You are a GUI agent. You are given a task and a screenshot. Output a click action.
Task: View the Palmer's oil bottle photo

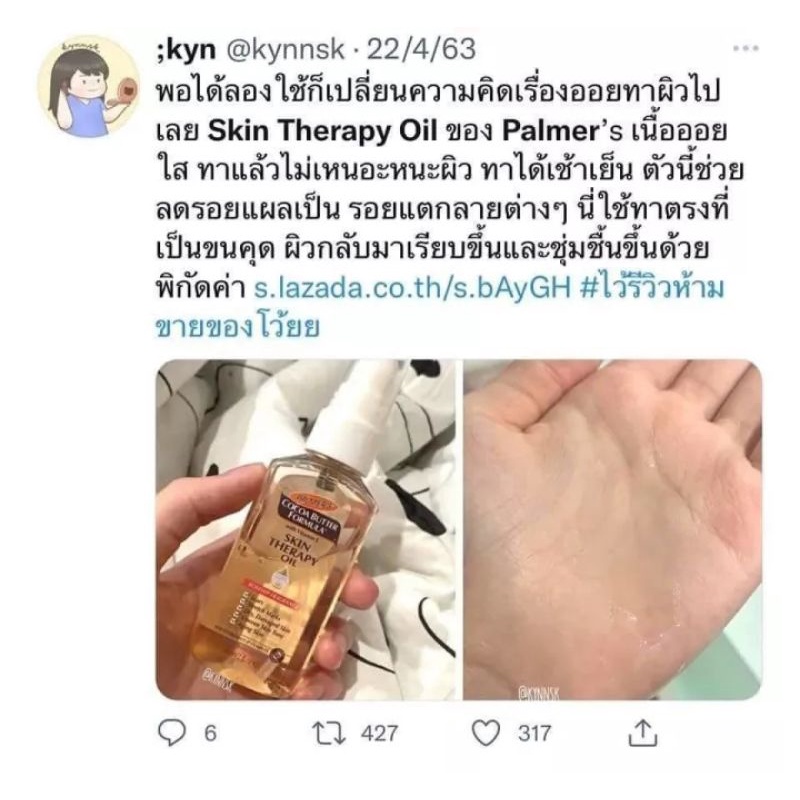coord(306,529)
